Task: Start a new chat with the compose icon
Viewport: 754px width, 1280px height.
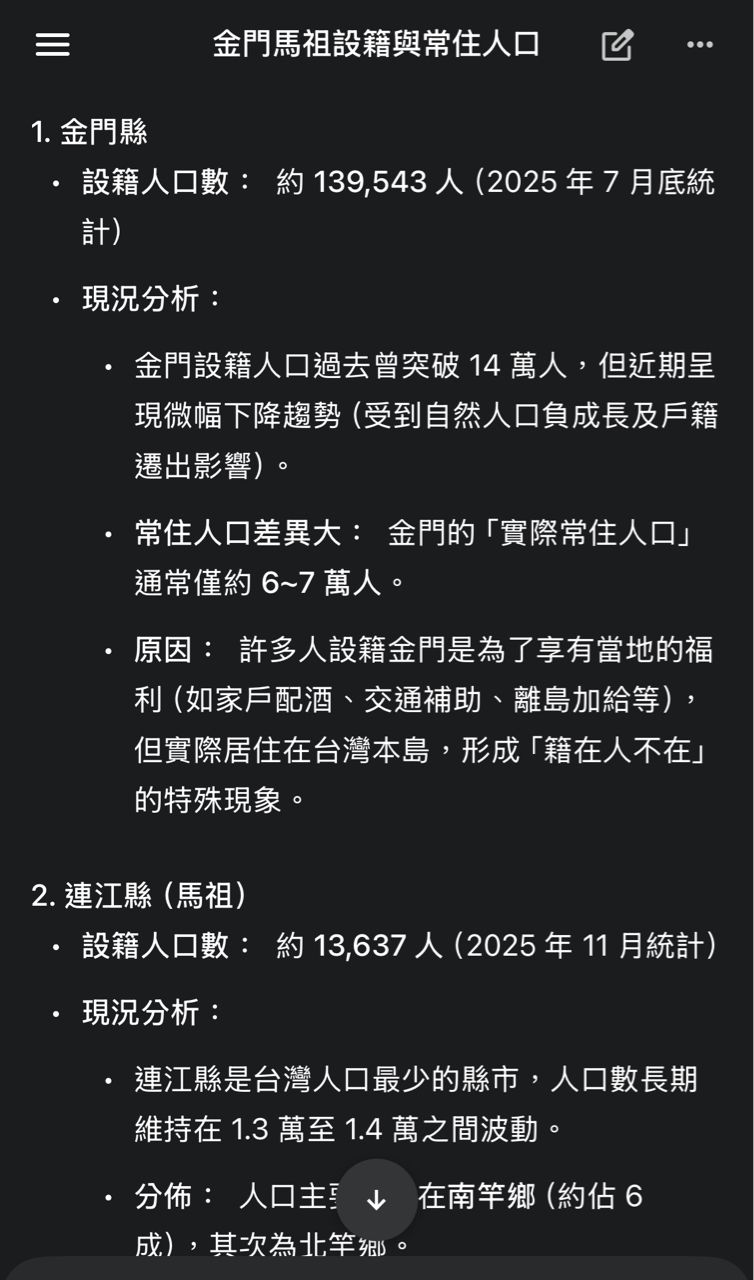Action: tap(617, 45)
